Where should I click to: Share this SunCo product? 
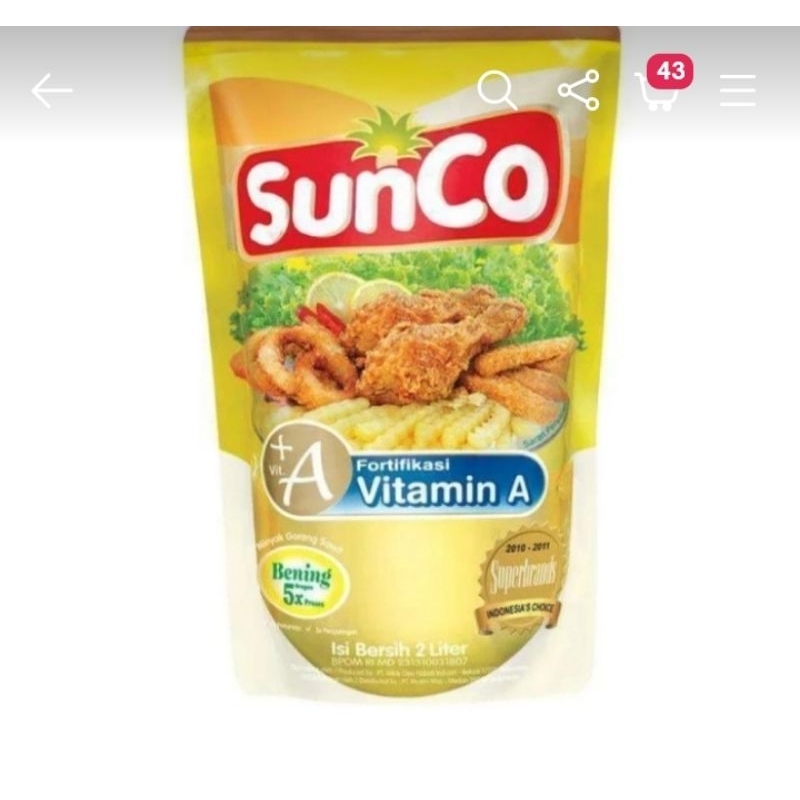coord(579,90)
